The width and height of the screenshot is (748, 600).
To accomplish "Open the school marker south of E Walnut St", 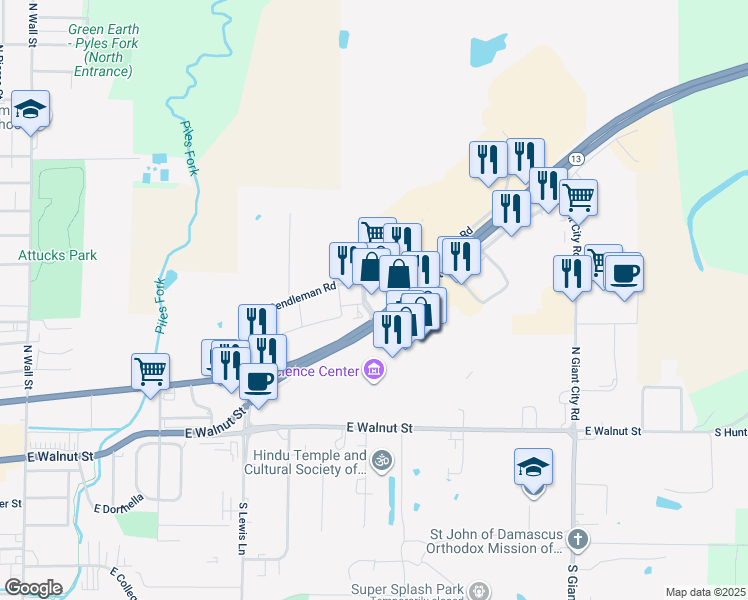I will (533, 467).
